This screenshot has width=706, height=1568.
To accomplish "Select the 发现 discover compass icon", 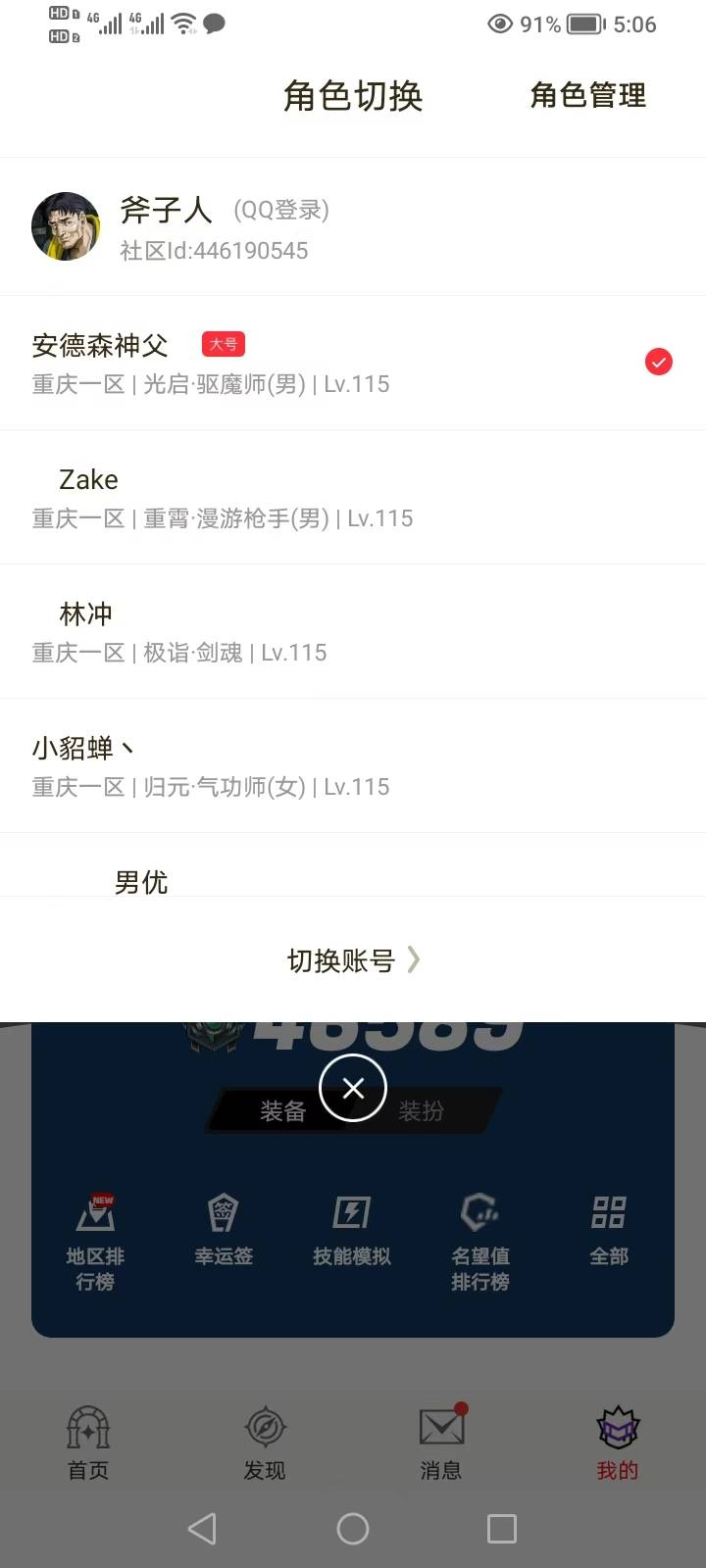I will click(265, 1441).
